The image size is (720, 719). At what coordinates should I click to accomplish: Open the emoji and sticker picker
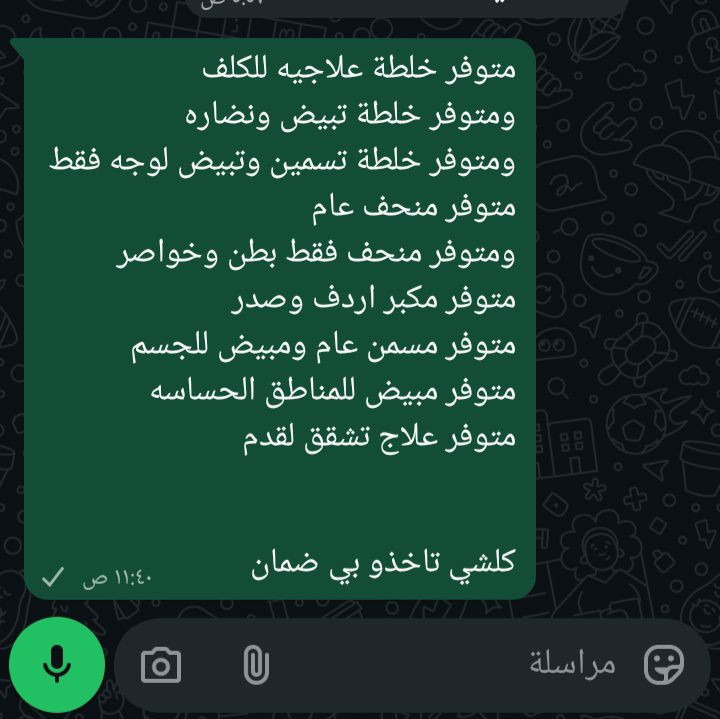(665, 663)
